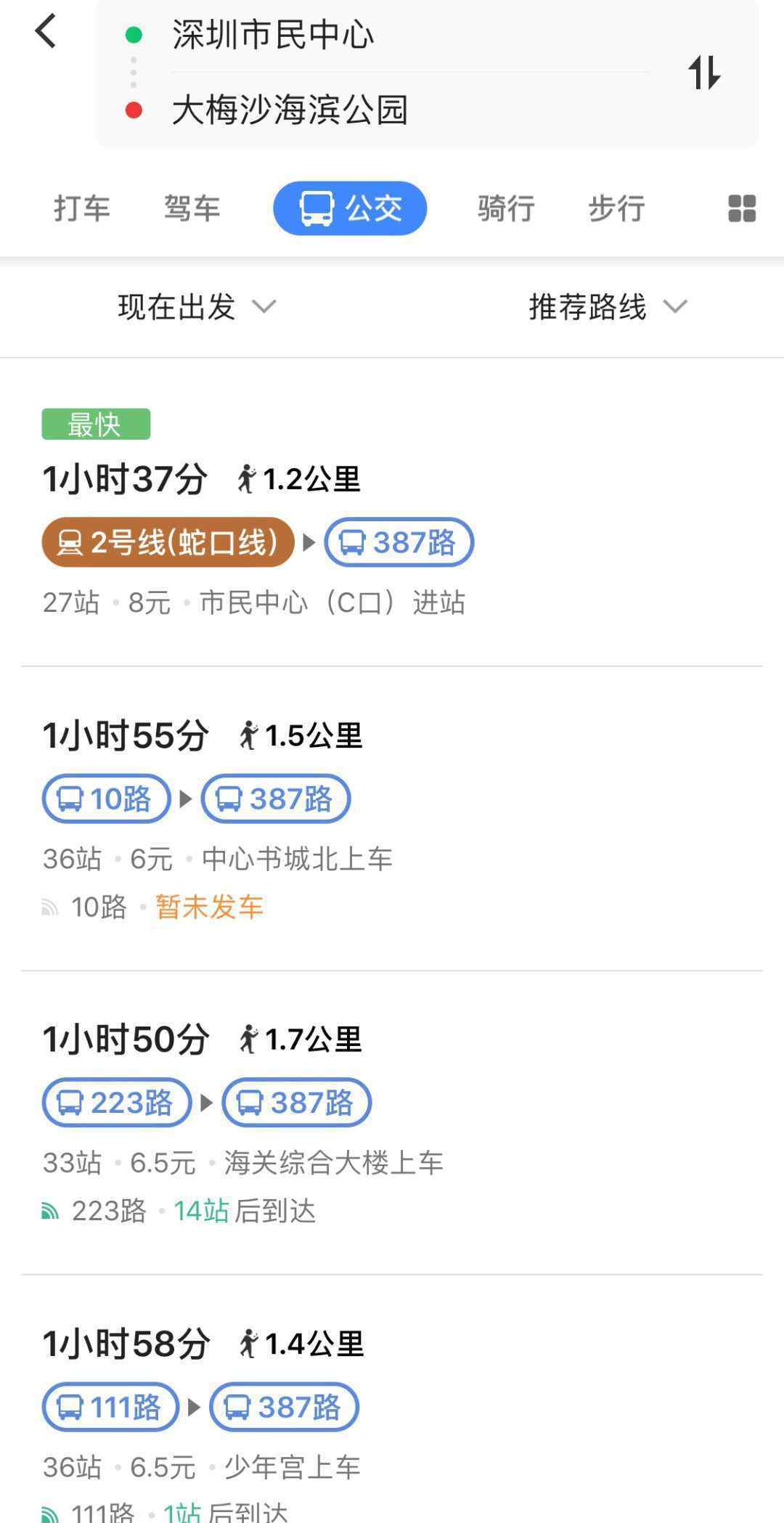The height and width of the screenshot is (1523, 784).
Task: Open the fastest route via 2号线(蛇口线)
Action: tap(392, 513)
